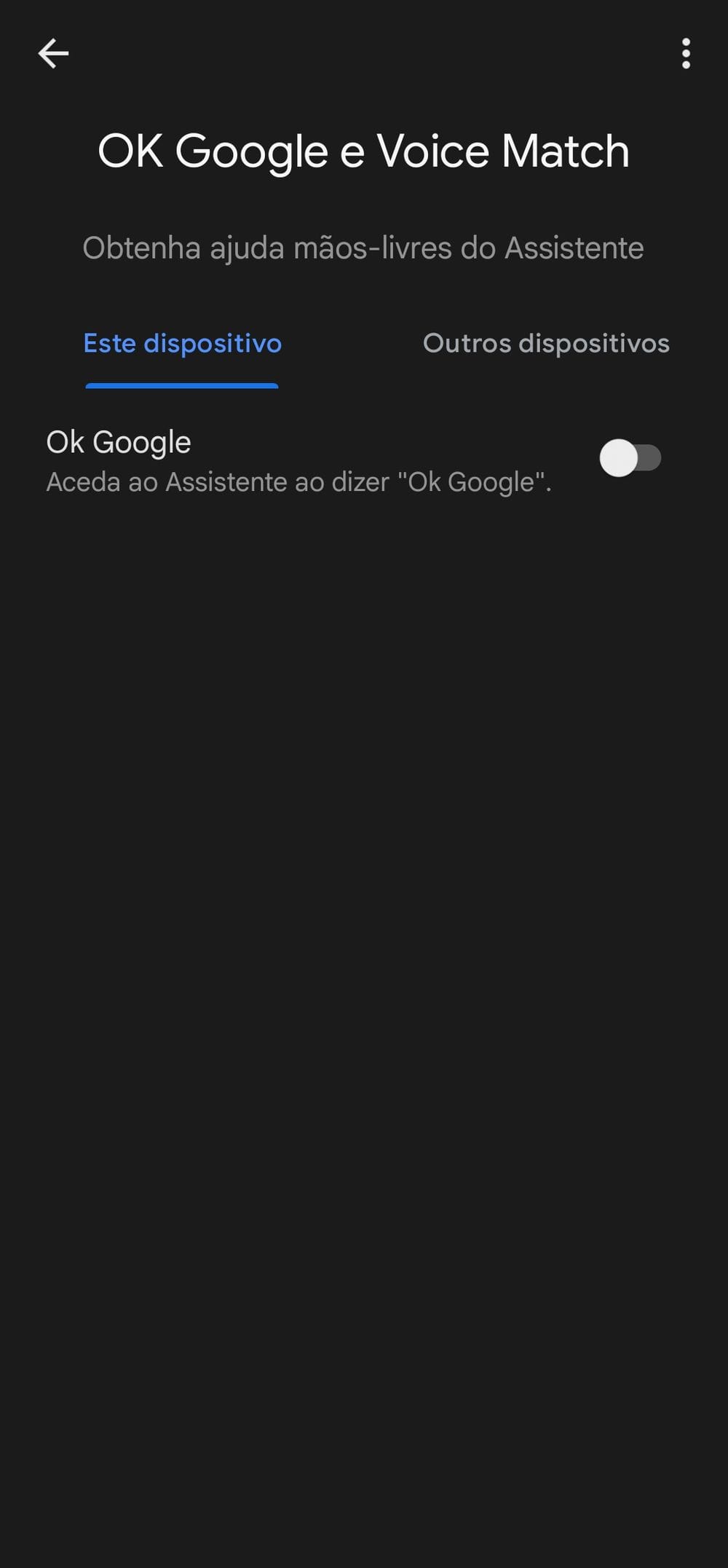This screenshot has width=728, height=1568.
Task: Switch to the Outros dispositivos tab
Action: [x=546, y=343]
